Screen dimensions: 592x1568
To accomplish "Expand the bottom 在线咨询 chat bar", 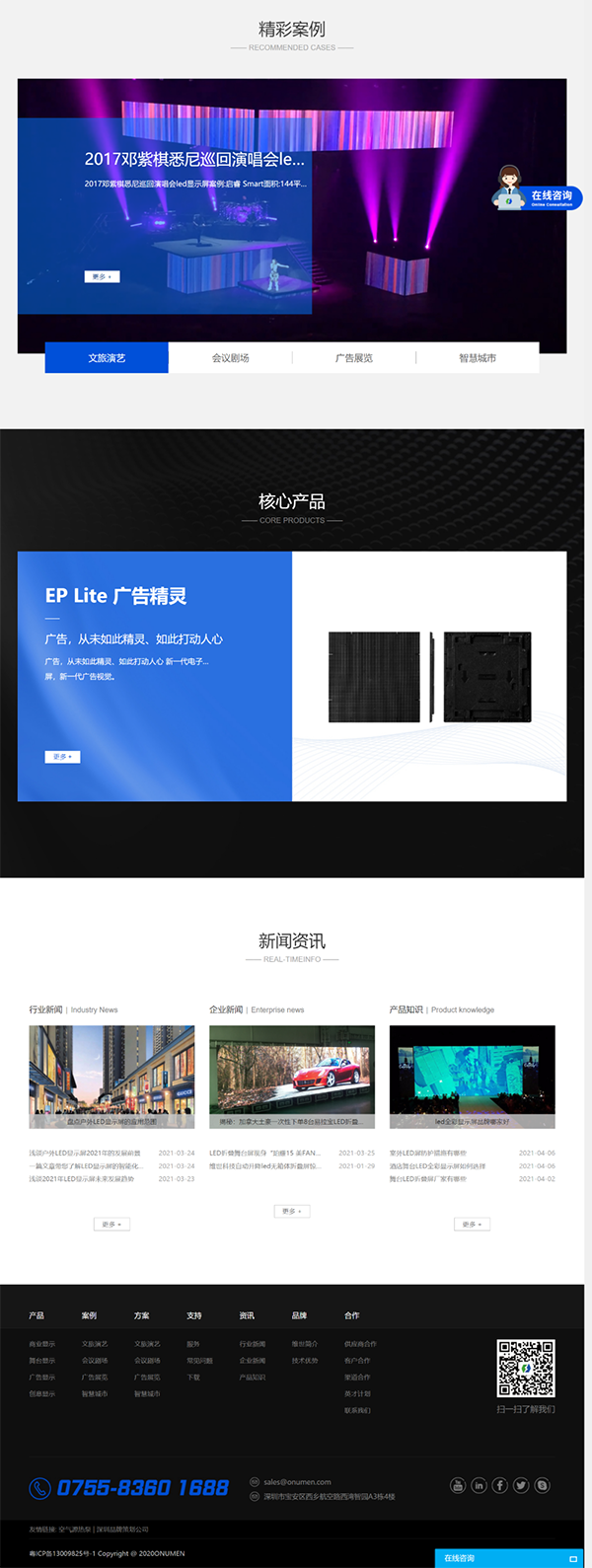I will click(x=508, y=1558).
